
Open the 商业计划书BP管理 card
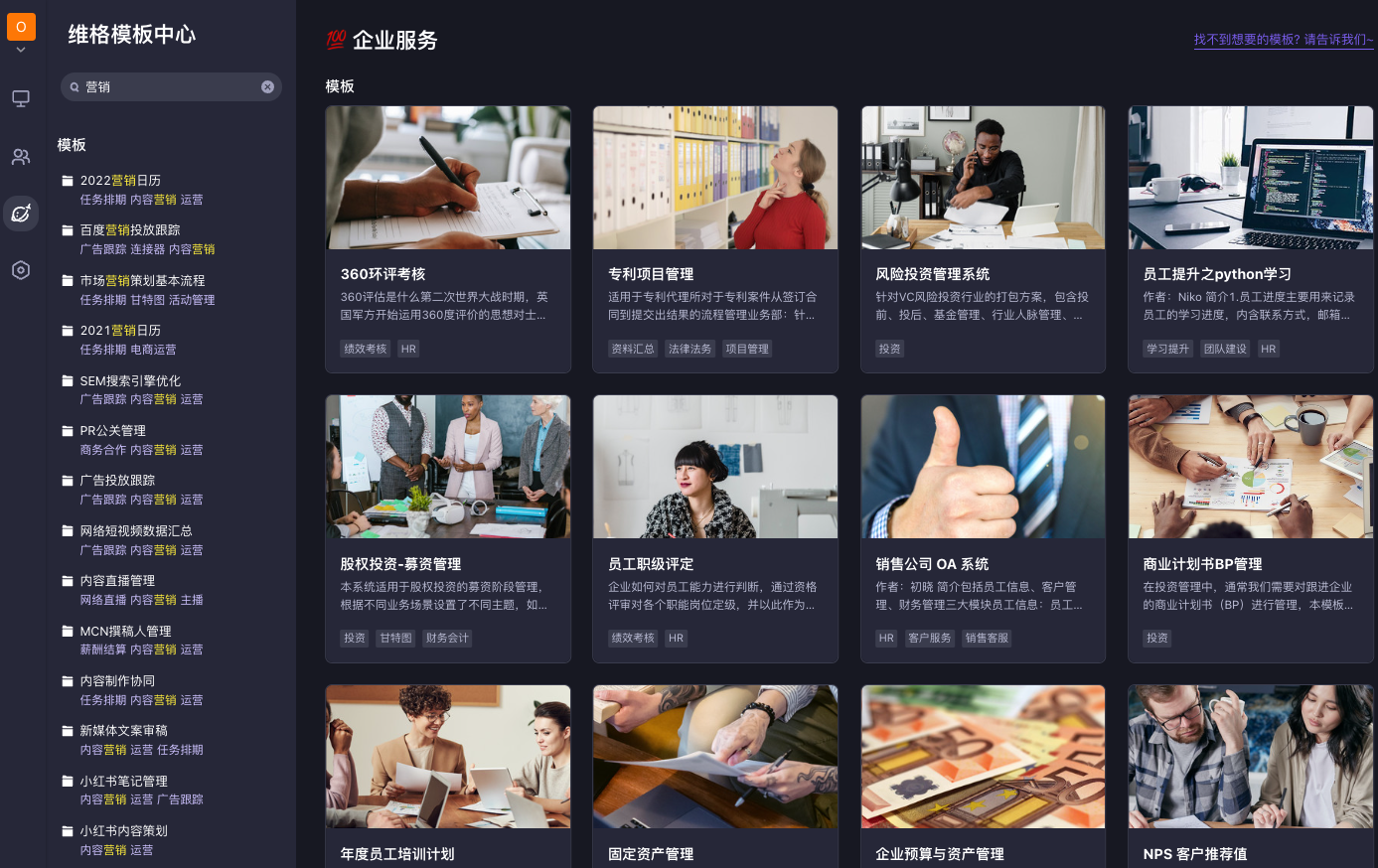(1250, 528)
